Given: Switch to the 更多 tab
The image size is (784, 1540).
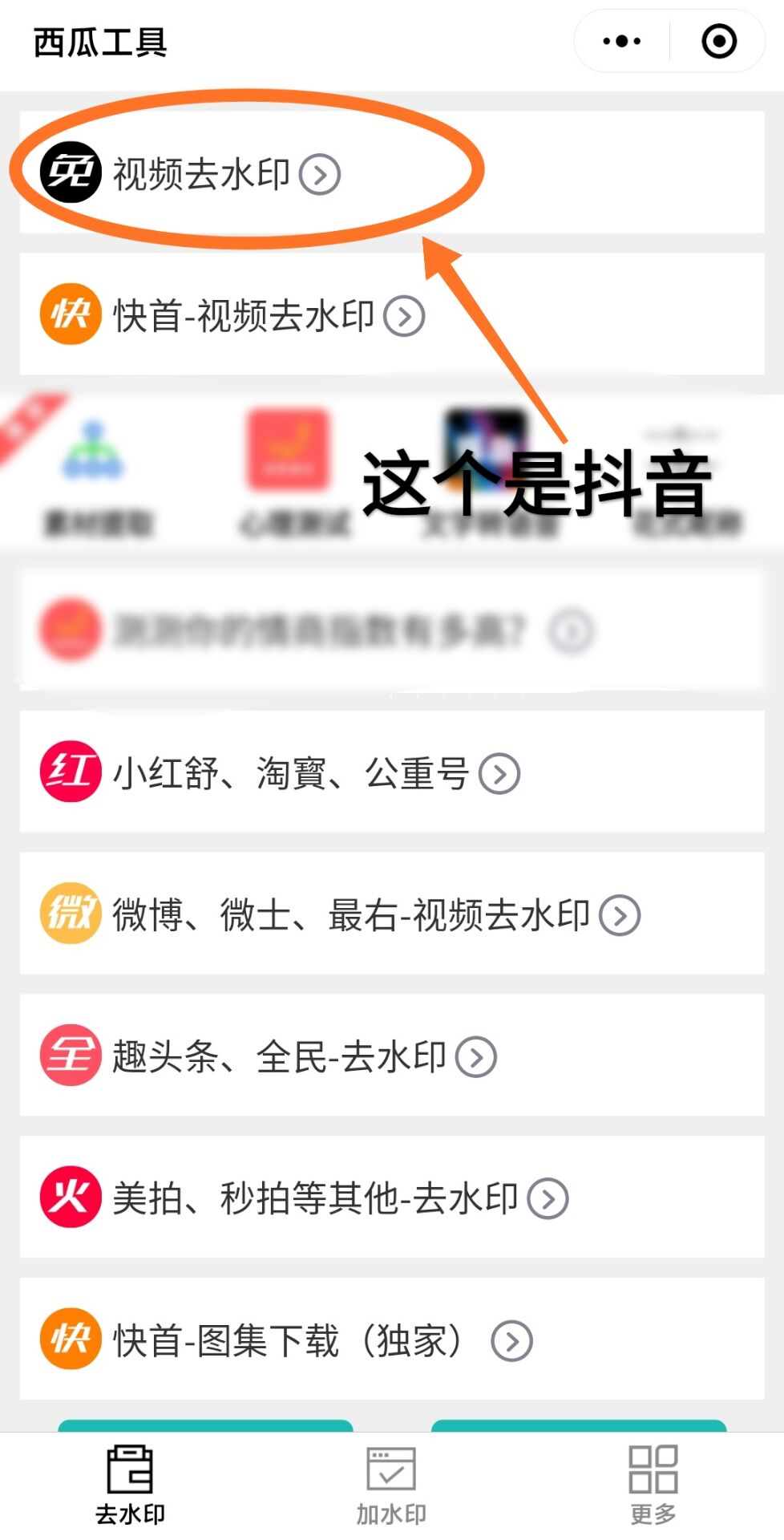Looking at the screenshot, I should (653, 1485).
